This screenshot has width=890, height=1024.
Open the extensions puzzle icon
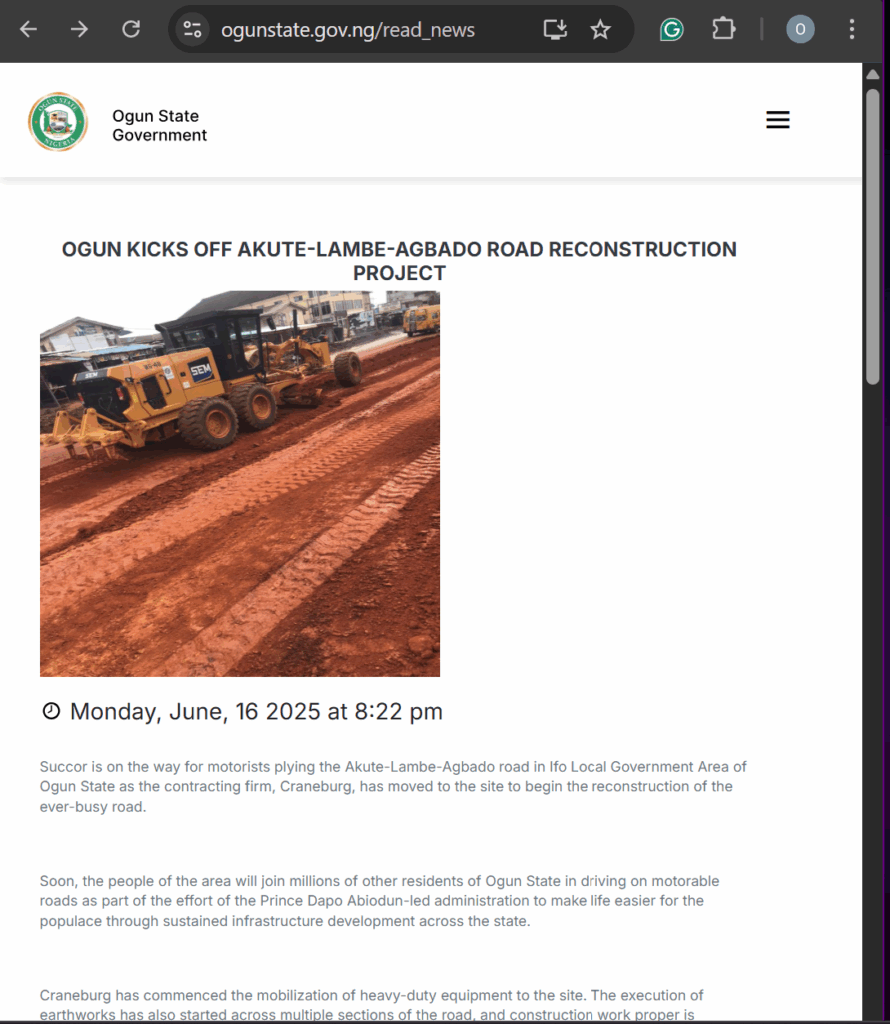(x=723, y=29)
